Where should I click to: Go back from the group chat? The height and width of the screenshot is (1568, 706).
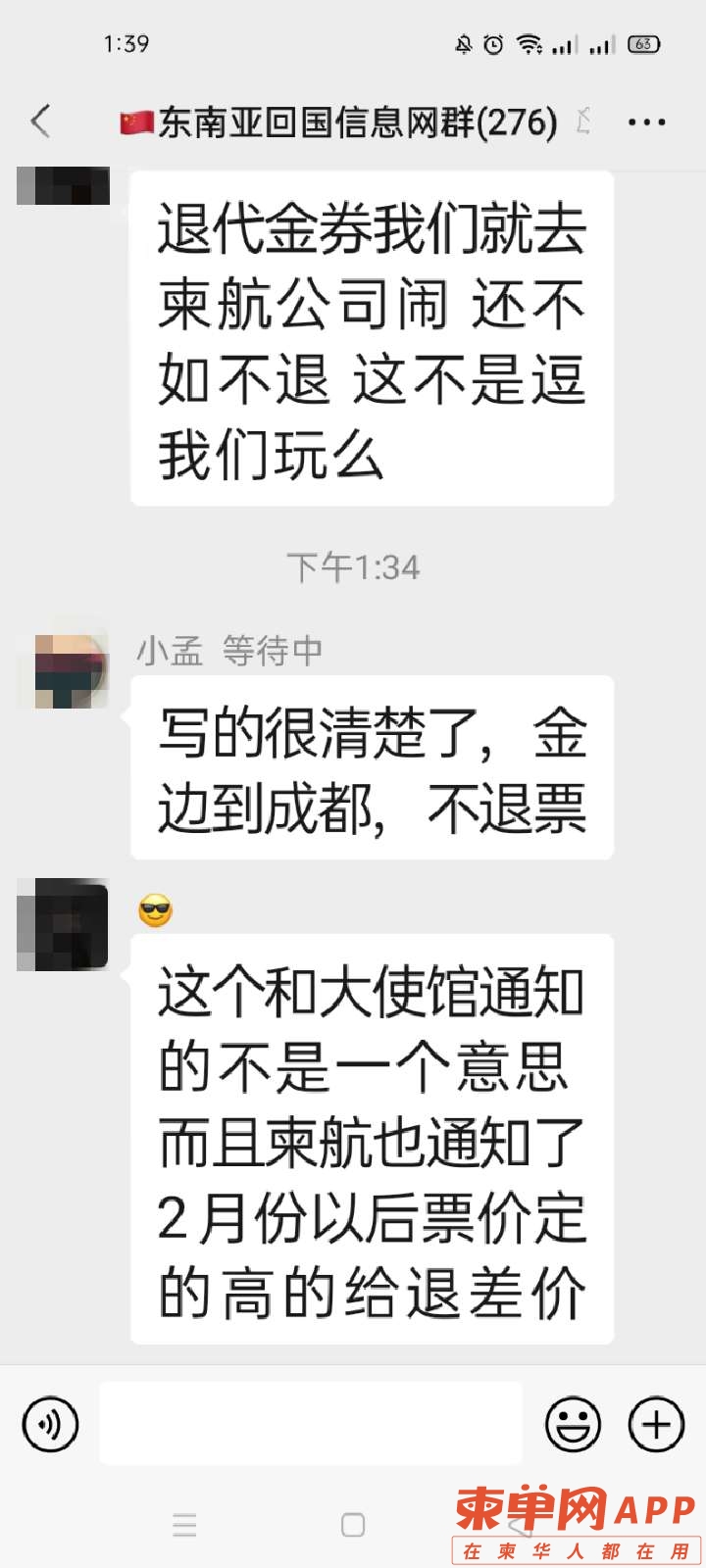pos(41,122)
